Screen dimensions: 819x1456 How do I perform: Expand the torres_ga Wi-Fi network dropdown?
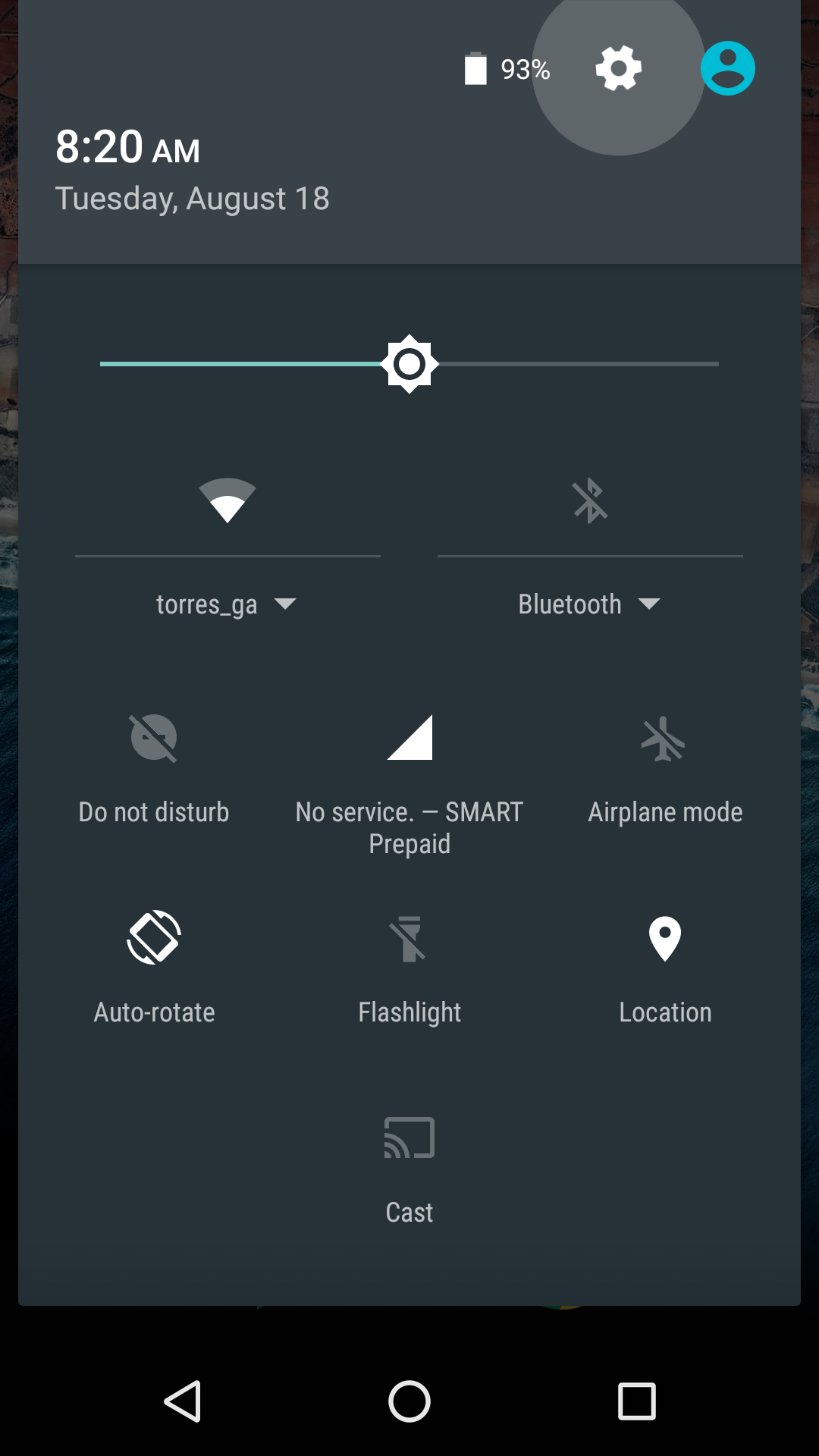(x=226, y=604)
